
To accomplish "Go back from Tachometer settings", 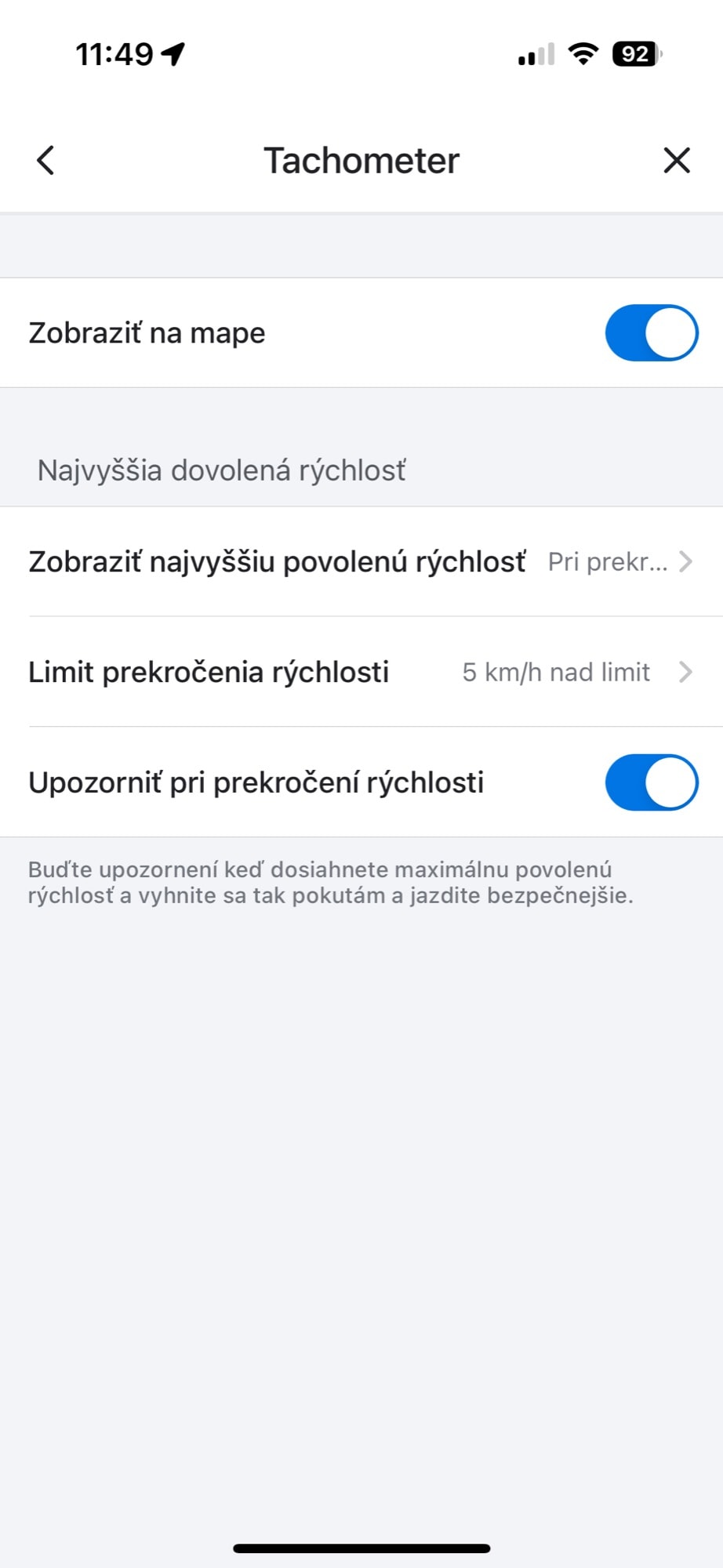I will pyautogui.click(x=45, y=160).
